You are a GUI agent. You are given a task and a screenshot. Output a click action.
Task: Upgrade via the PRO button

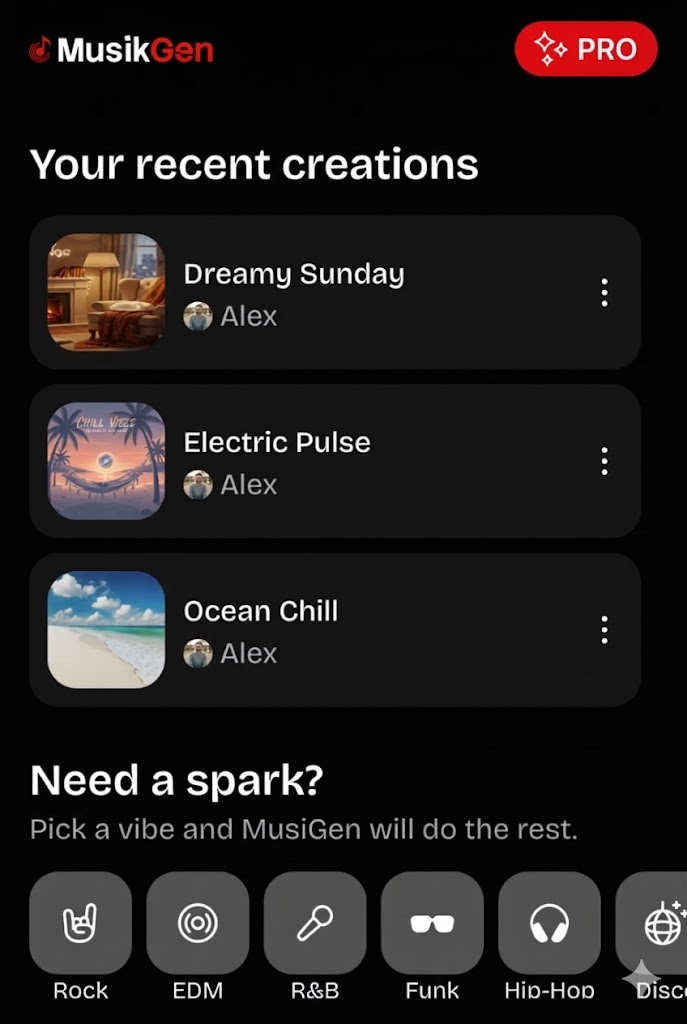586,49
